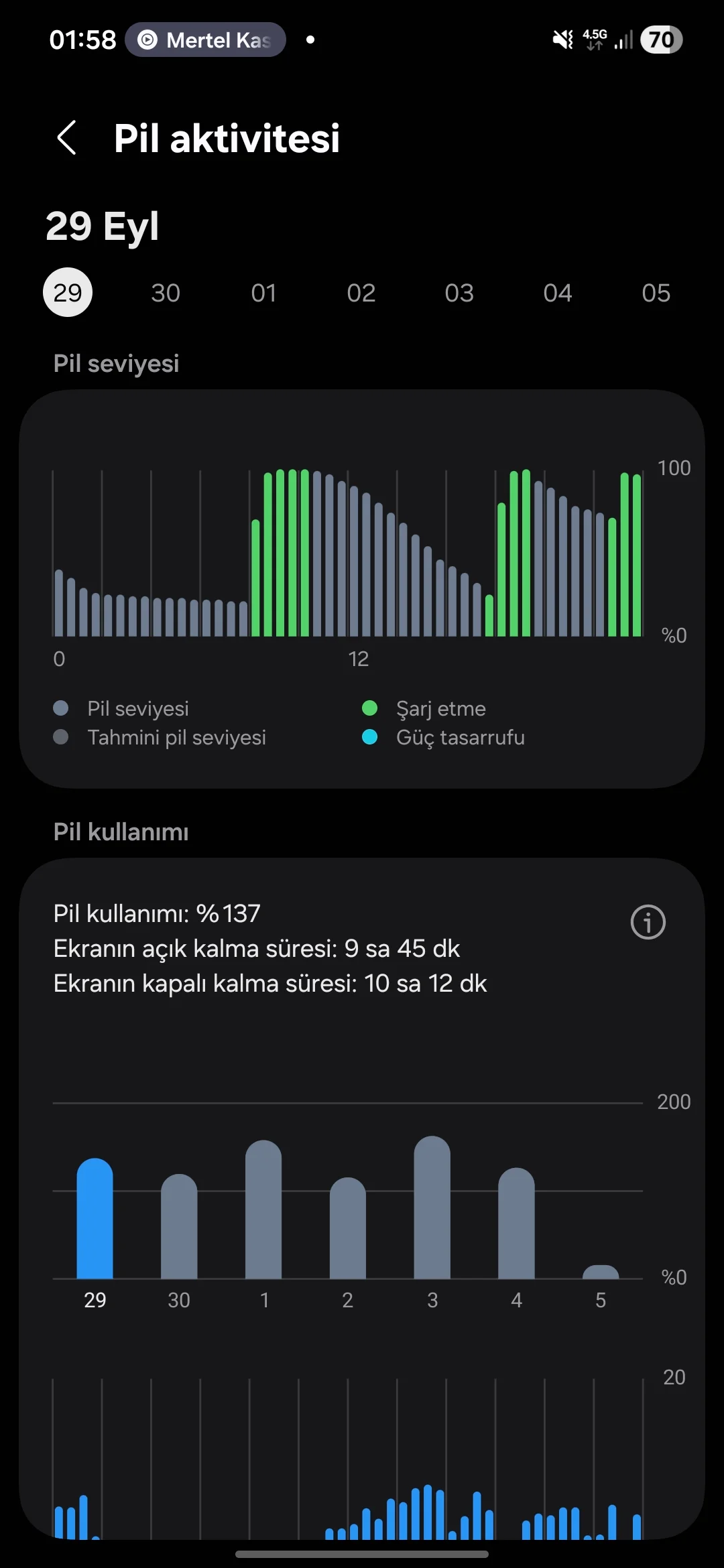Choose day 05 in the date strip
724x1568 pixels.
[656, 293]
